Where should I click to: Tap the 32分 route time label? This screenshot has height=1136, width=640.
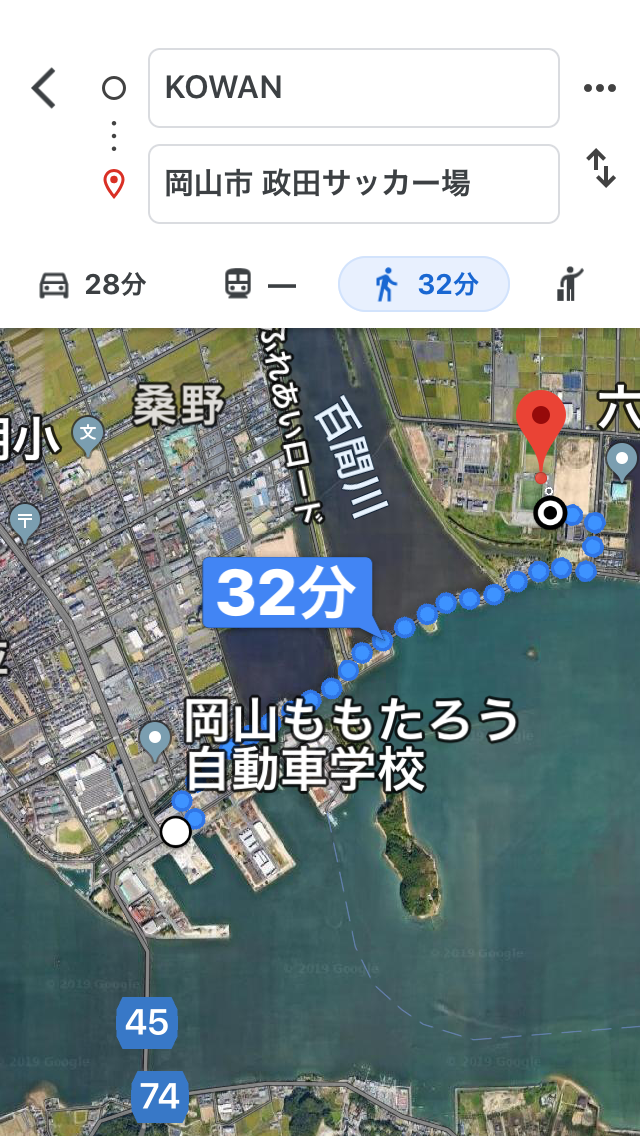pos(287,593)
